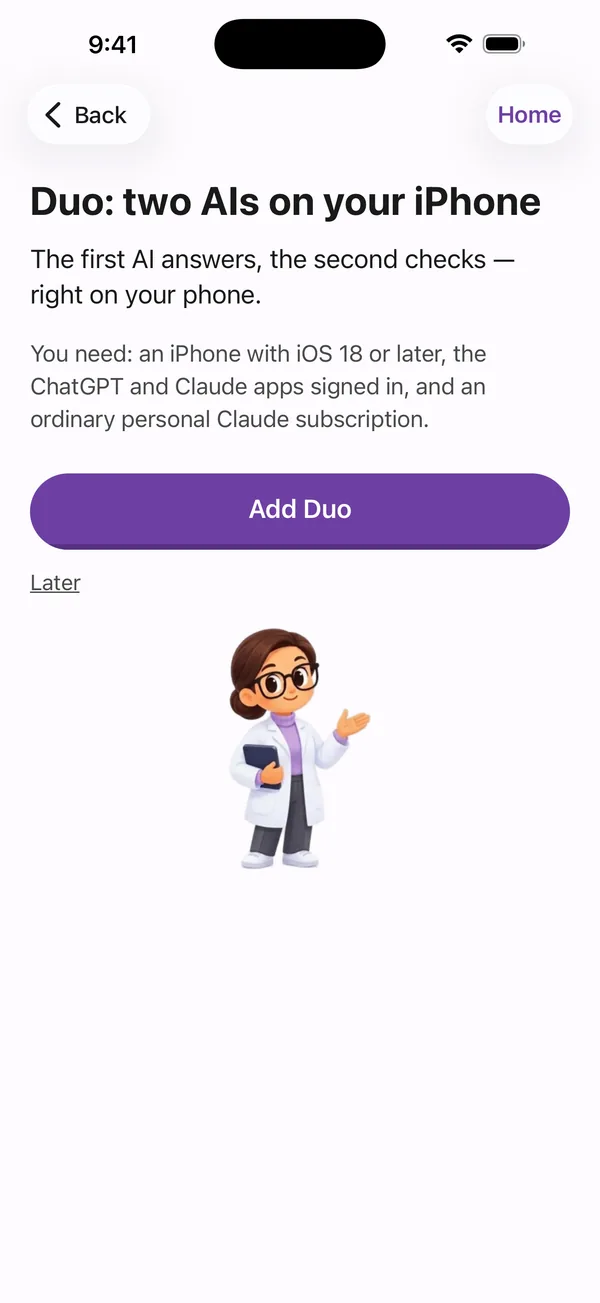Go back using the Back button

88,115
